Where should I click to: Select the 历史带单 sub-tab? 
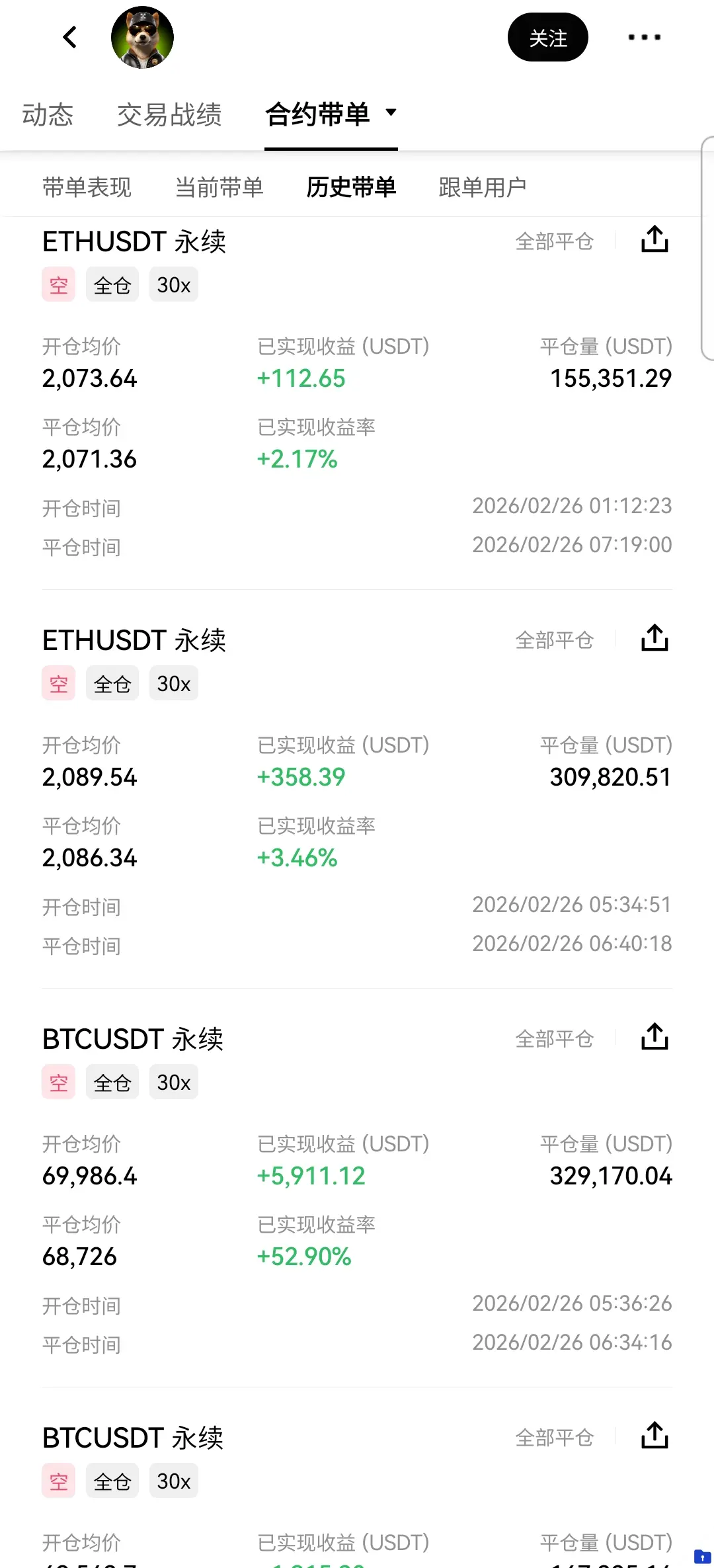351,187
